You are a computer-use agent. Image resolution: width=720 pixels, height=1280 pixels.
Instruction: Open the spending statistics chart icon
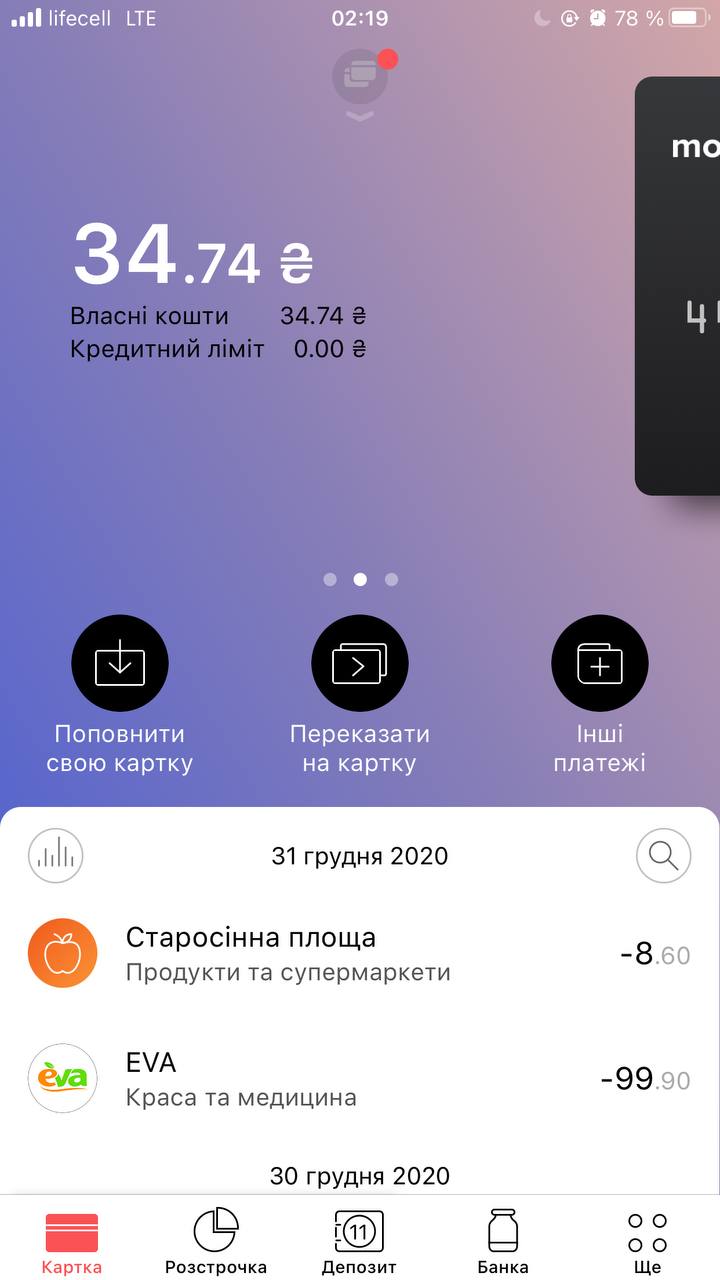pos(56,856)
